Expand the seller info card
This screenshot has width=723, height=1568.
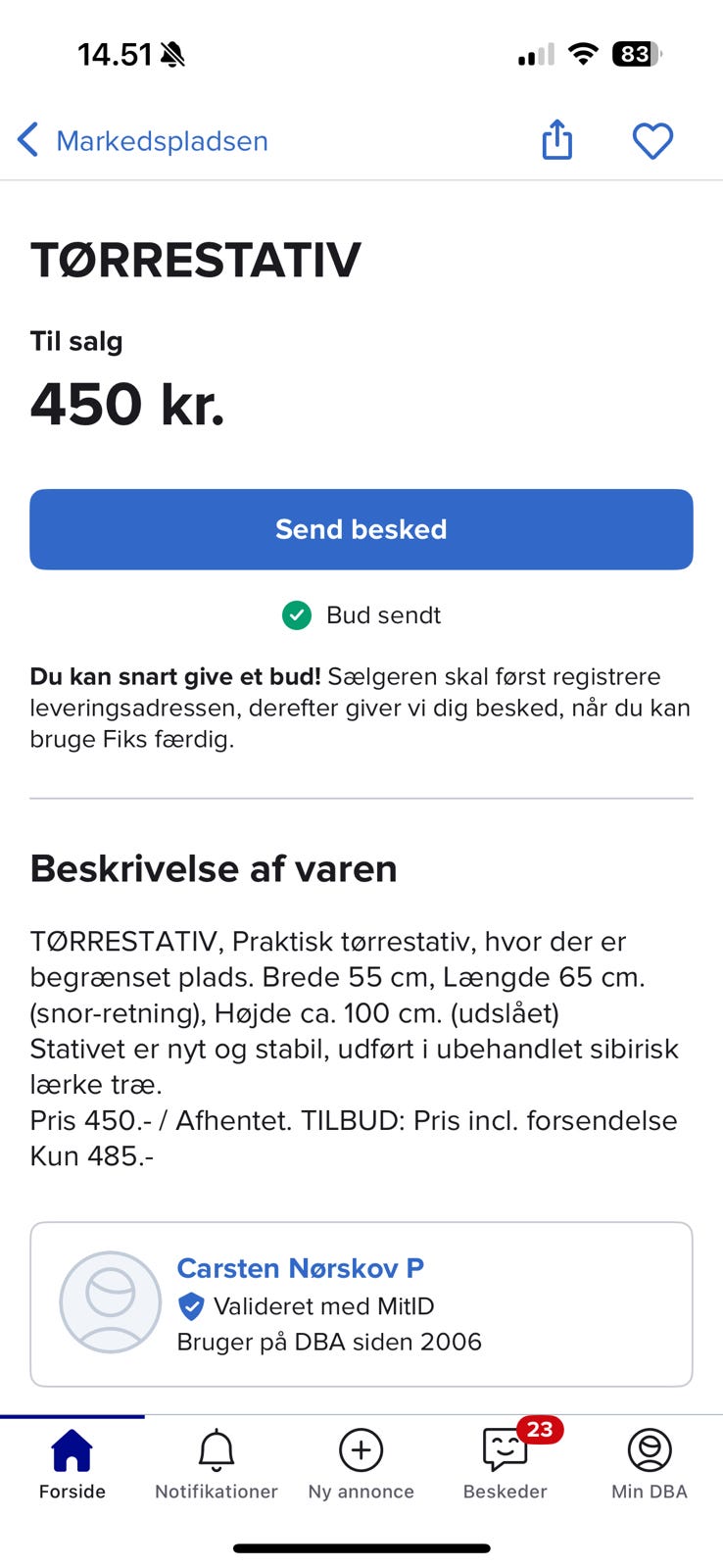(x=361, y=1303)
